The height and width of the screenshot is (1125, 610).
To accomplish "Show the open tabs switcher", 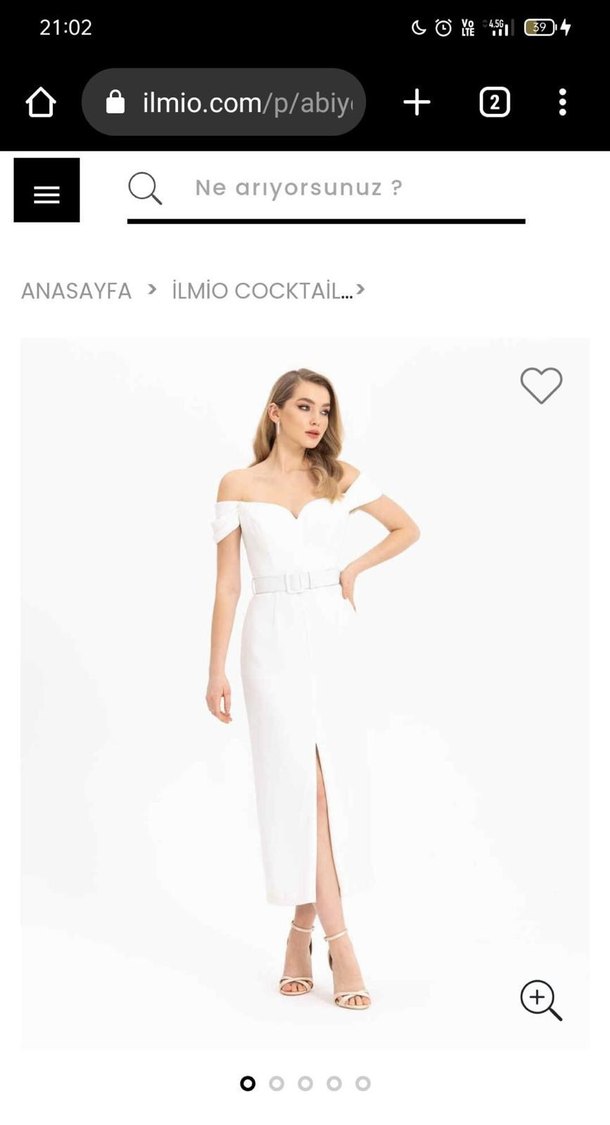I will (495, 102).
